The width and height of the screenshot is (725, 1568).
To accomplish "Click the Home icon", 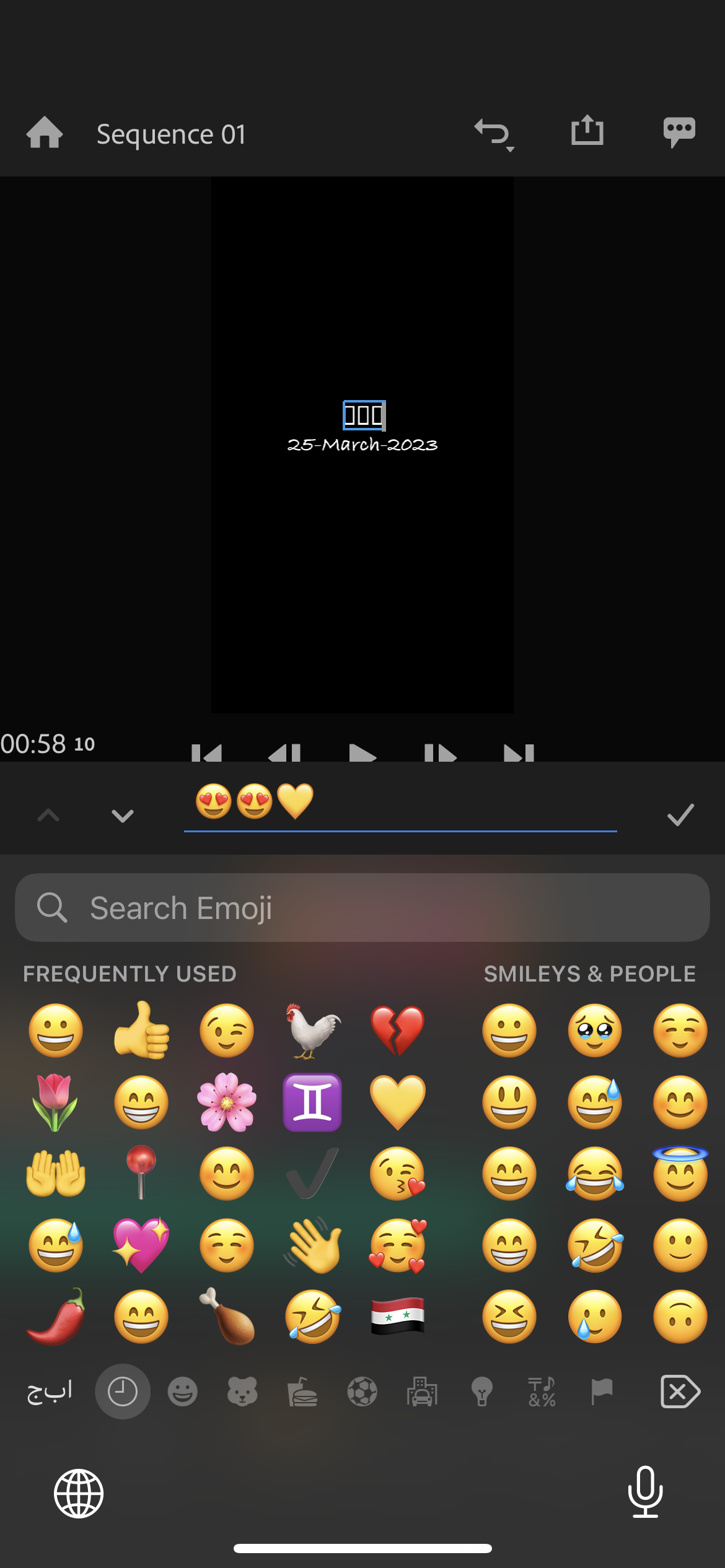I will (x=43, y=132).
